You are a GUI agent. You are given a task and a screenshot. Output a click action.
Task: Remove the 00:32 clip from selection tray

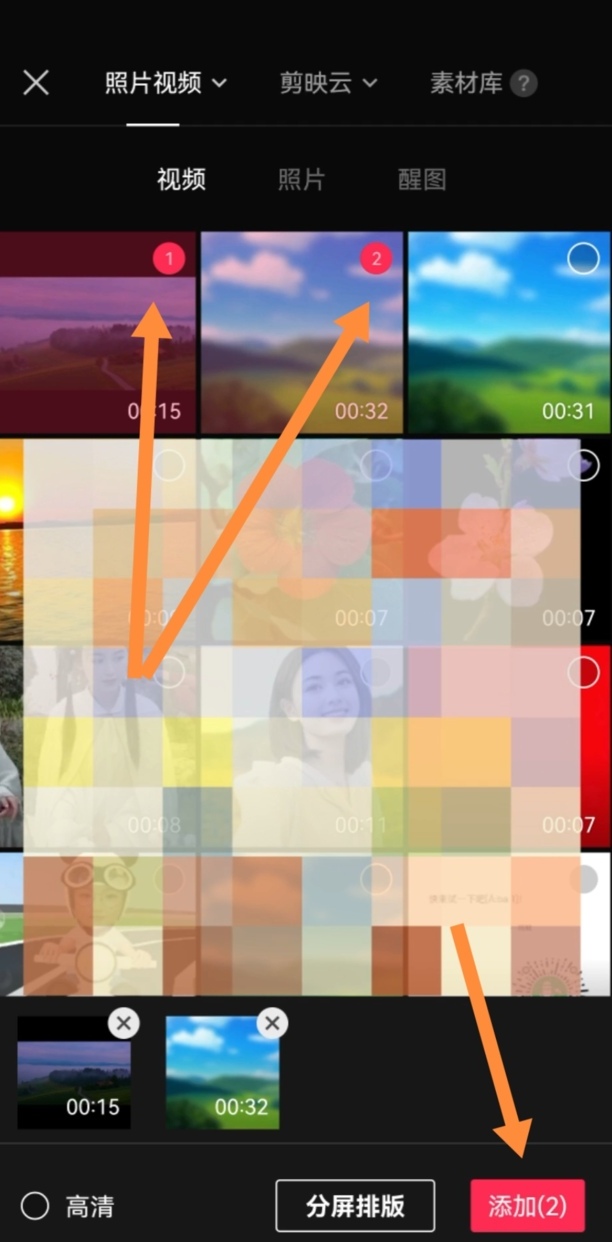271,1023
